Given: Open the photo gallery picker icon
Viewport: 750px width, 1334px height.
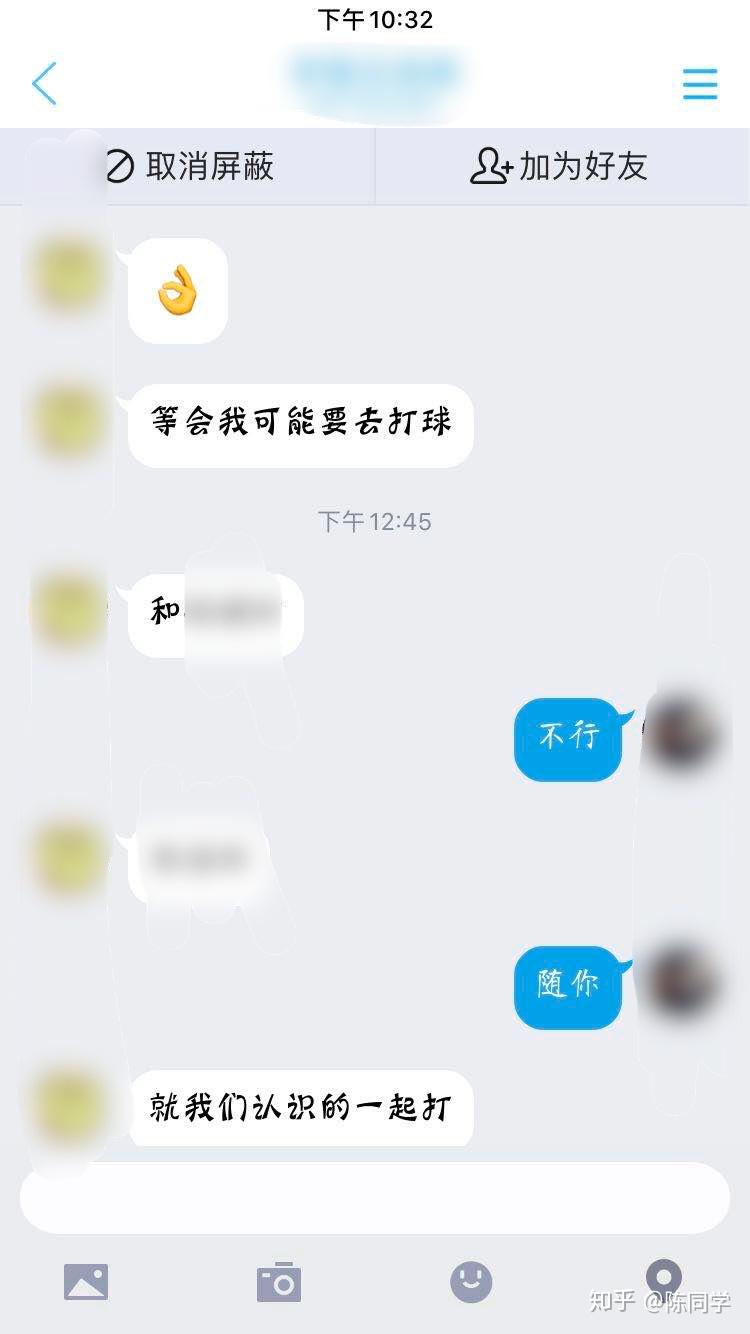Looking at the screenshot, I should click(x=86, y=1281).
